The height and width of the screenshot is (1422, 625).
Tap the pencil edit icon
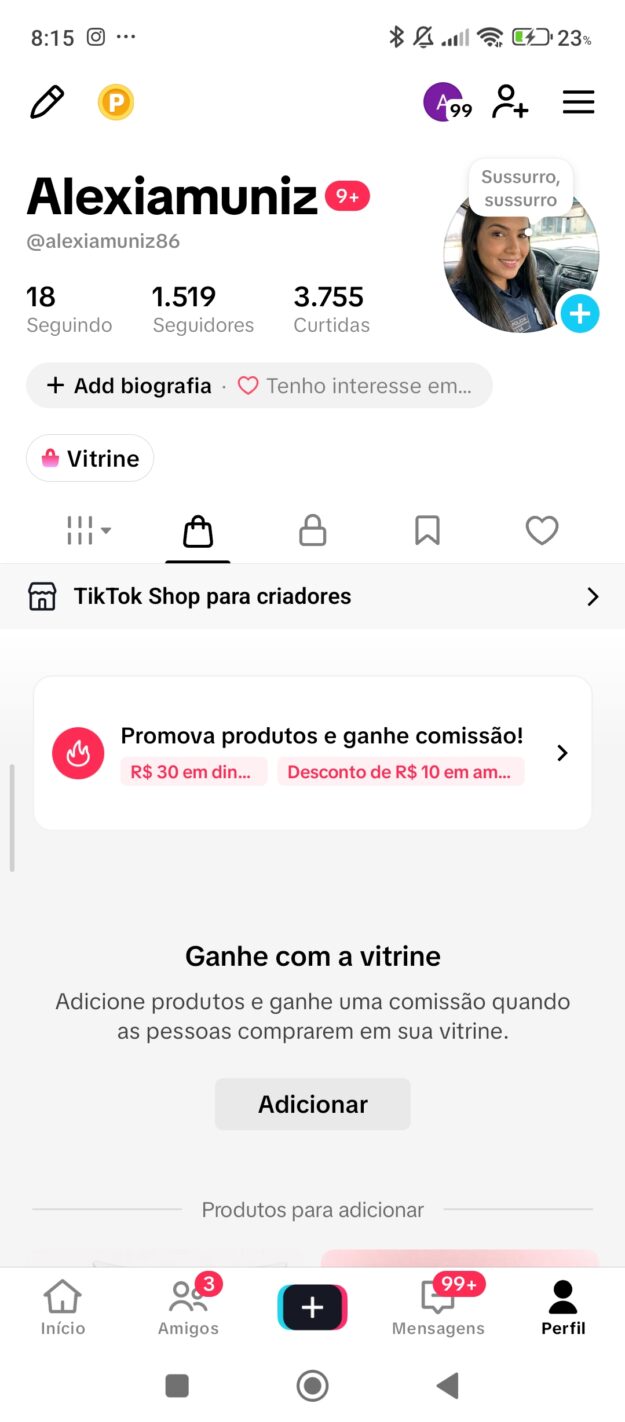point(47,102)
